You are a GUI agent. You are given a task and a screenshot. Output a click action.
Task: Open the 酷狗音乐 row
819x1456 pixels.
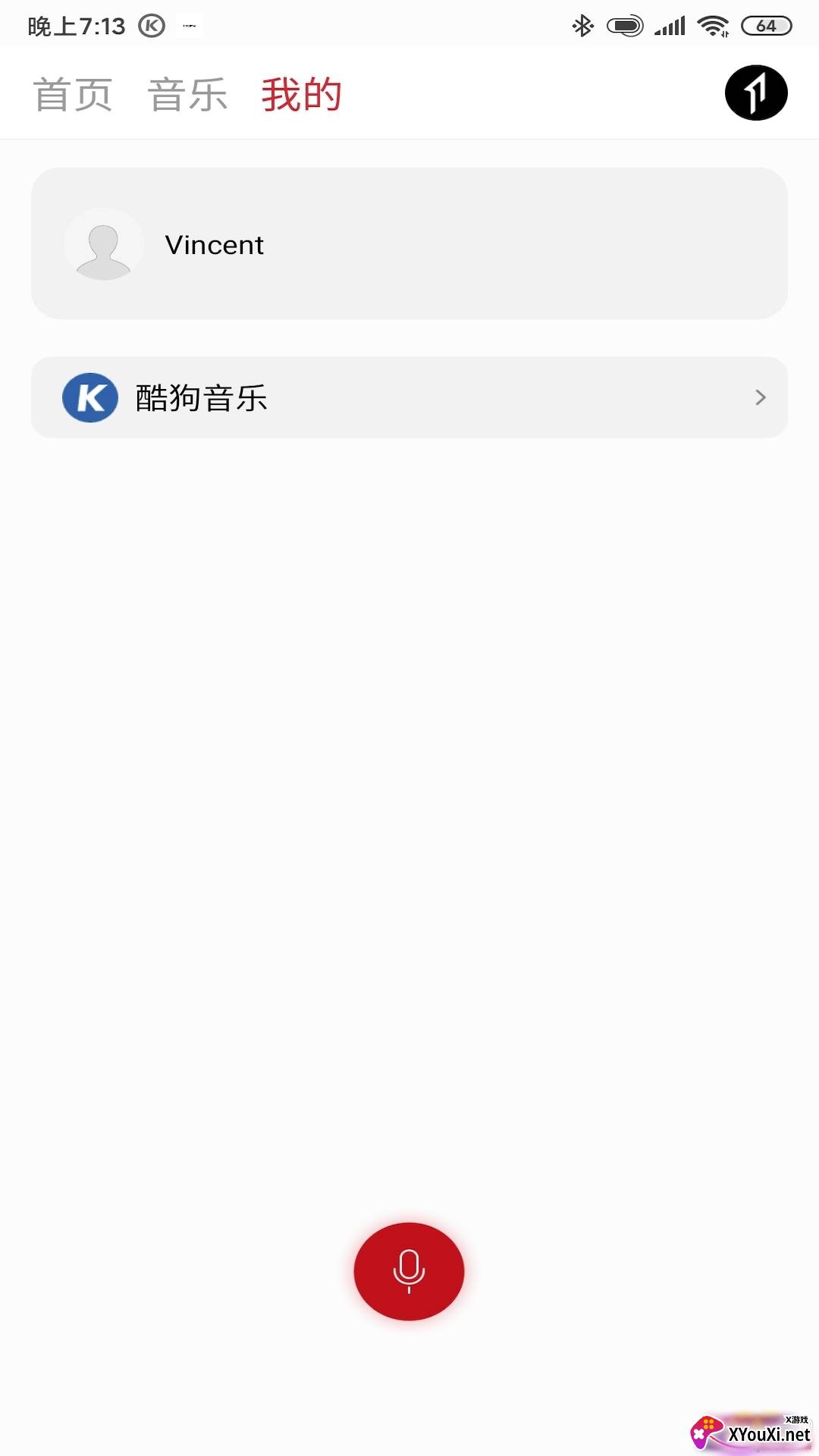point(409,397)
